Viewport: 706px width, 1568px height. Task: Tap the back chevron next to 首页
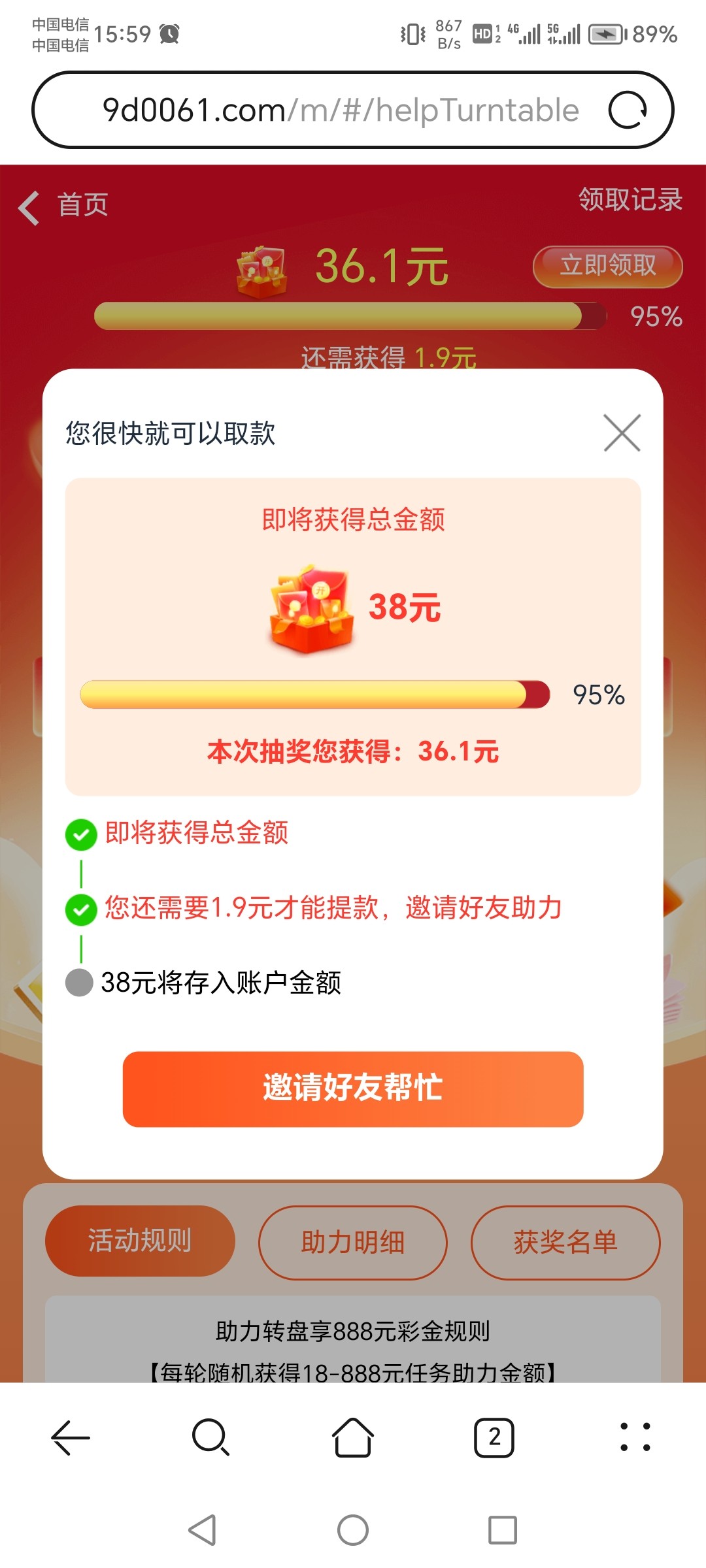[x=28, y=205]
